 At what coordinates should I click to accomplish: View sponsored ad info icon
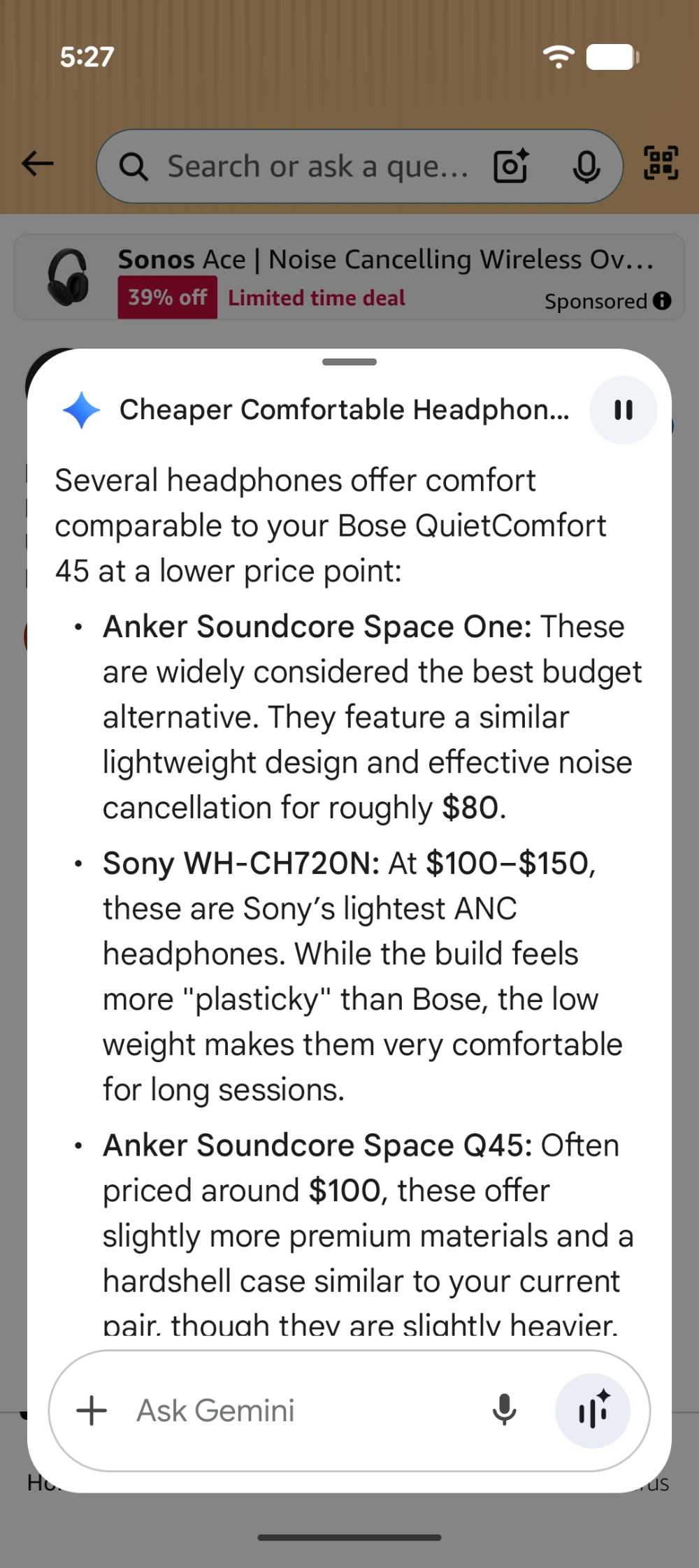click(662, 300)
